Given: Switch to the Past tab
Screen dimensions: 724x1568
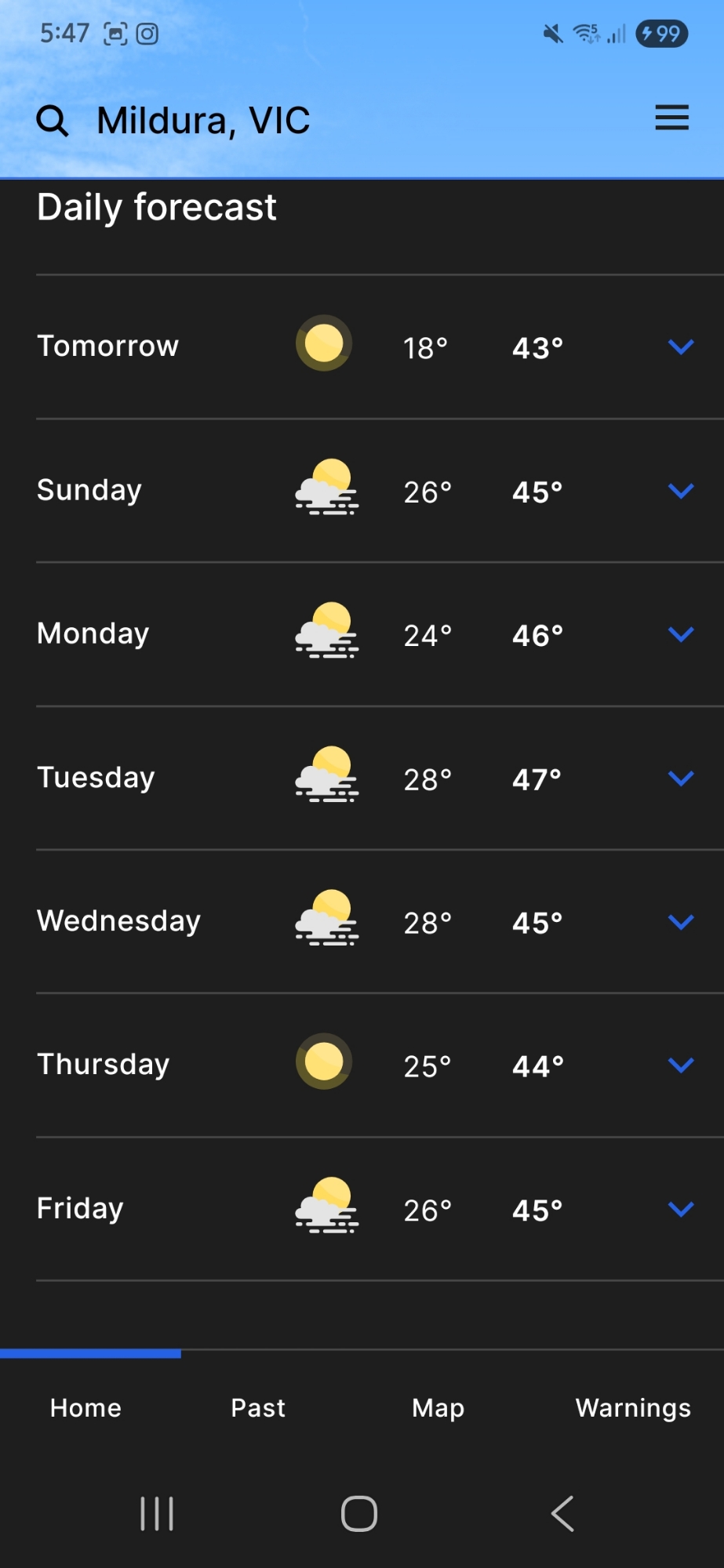Looking at the screenshot, I should [258, 1408].
